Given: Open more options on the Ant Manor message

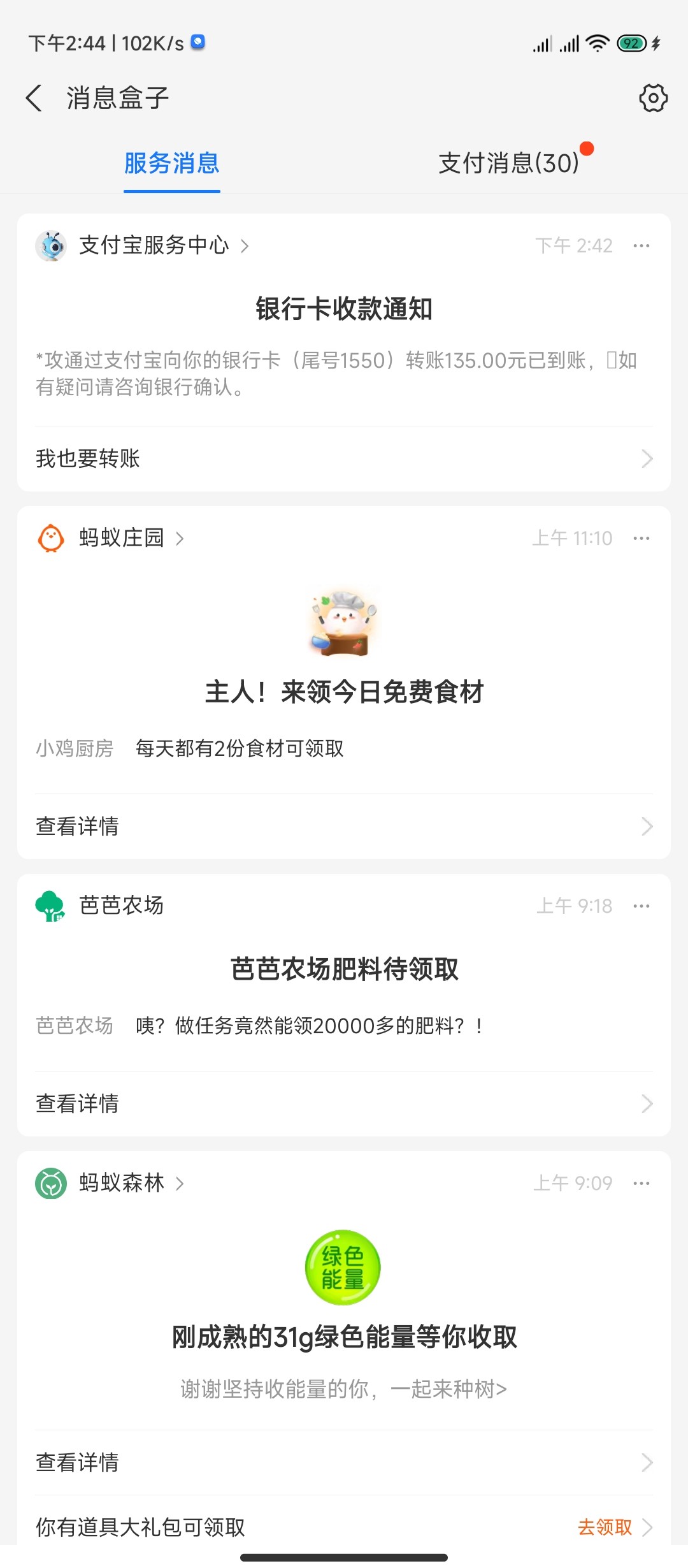Looking at the screenshot, I should tap(642, 537).
